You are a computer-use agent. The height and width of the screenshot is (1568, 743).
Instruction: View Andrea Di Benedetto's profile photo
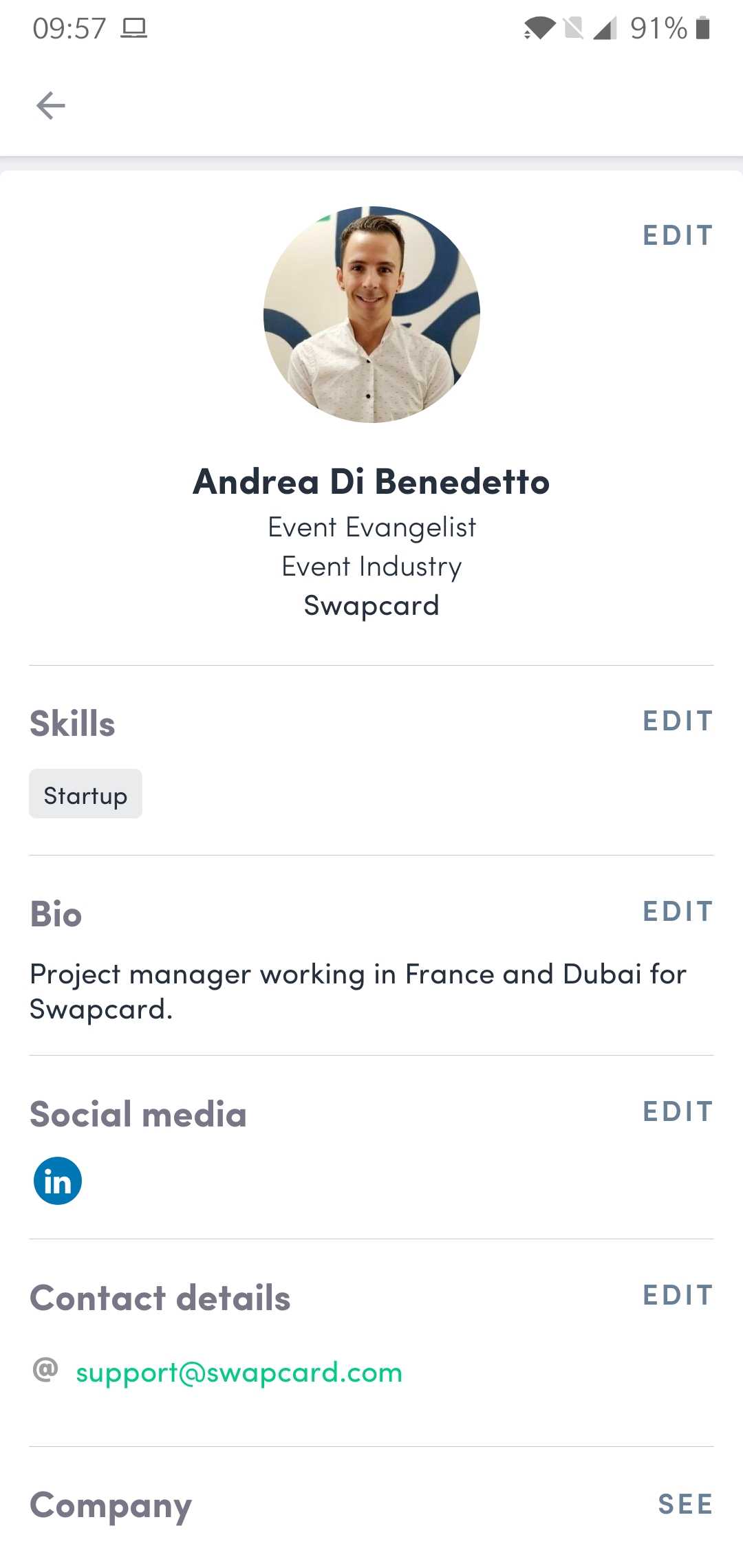tap(371, 314)
